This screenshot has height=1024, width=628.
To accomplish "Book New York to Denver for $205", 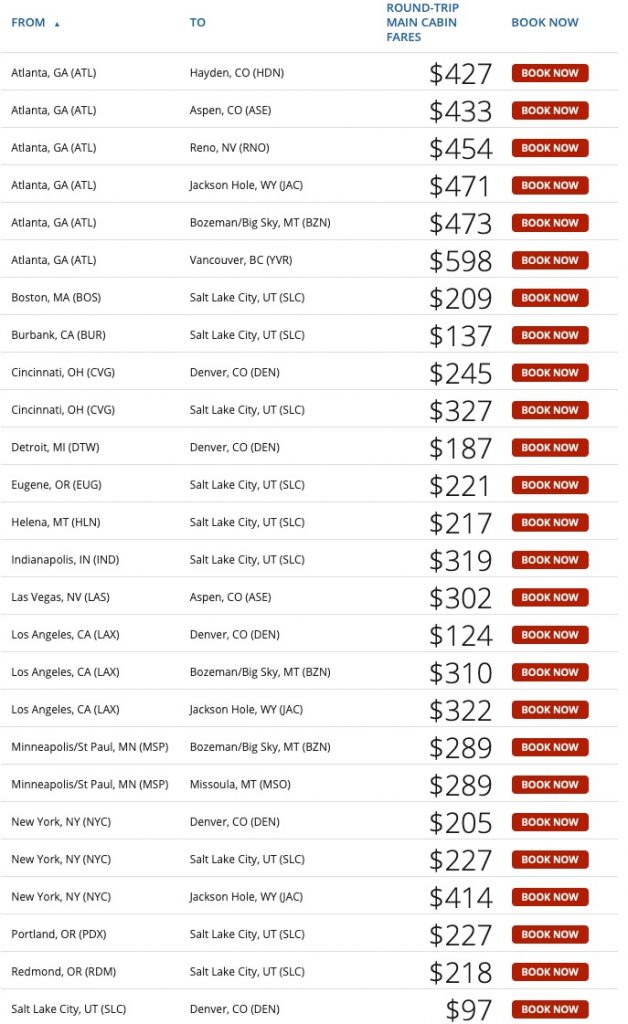I will coord(549,822).
